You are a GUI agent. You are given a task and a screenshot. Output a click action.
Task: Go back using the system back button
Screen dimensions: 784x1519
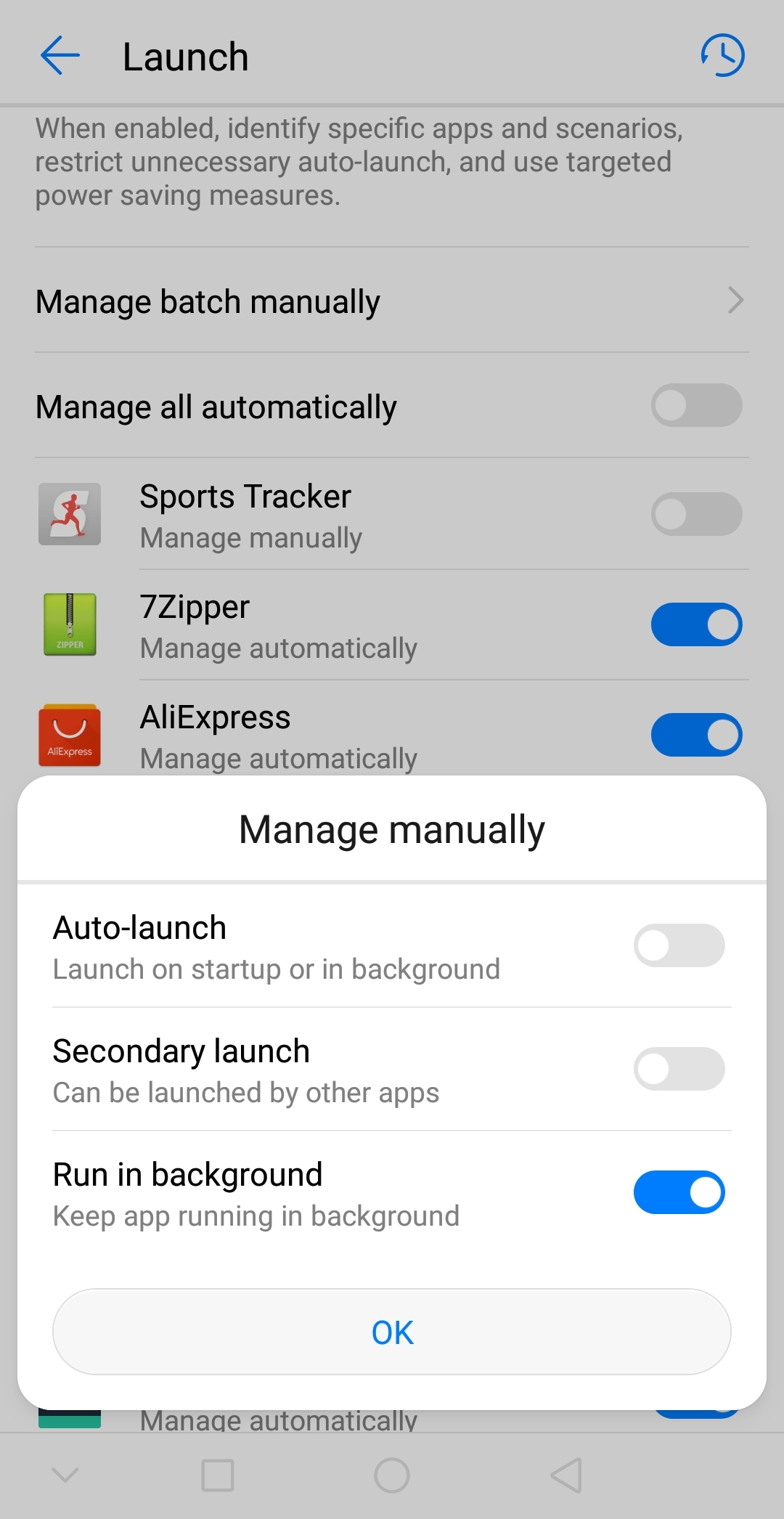566,1475
